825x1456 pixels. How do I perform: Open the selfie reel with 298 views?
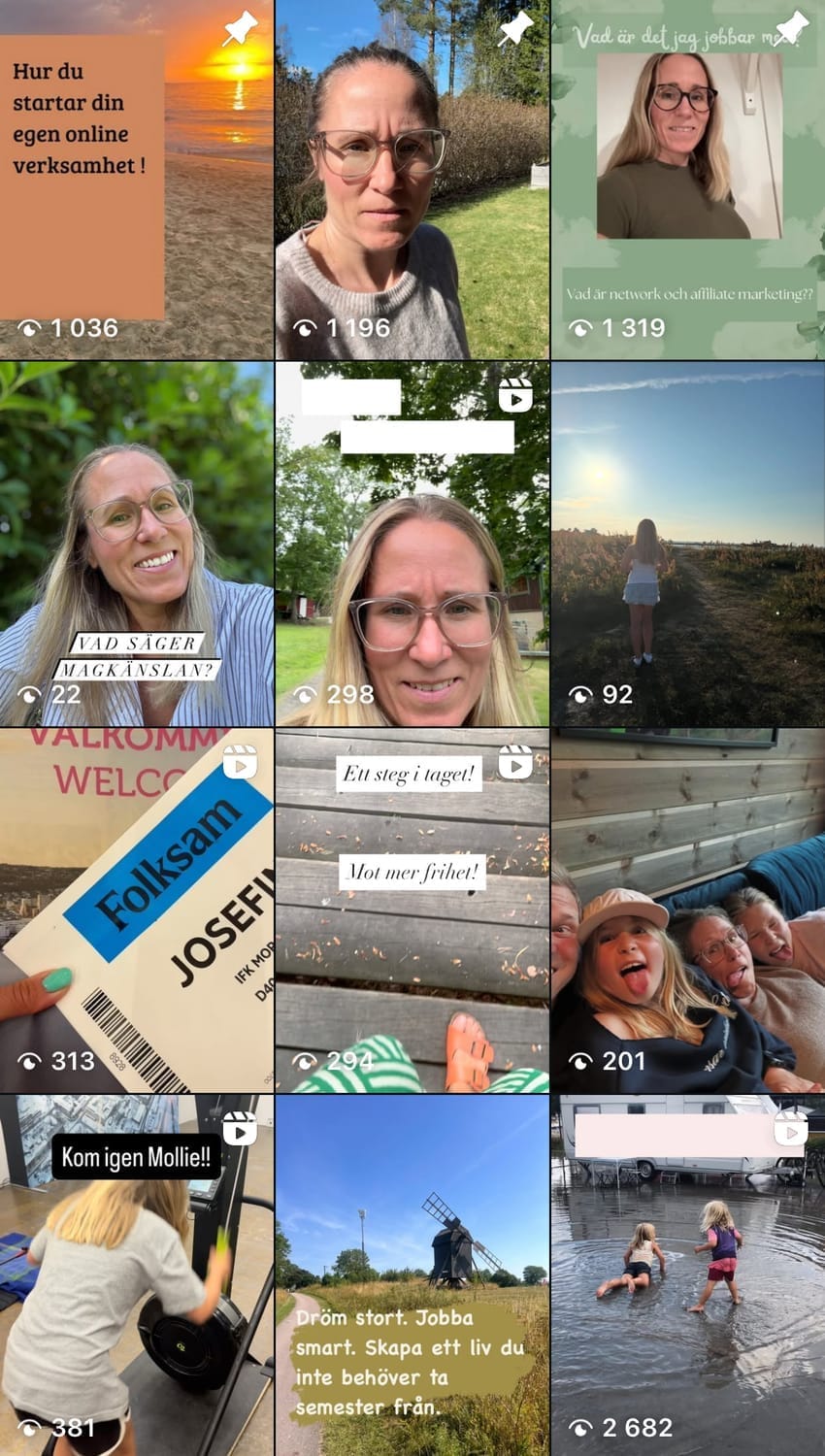[412, 544]
